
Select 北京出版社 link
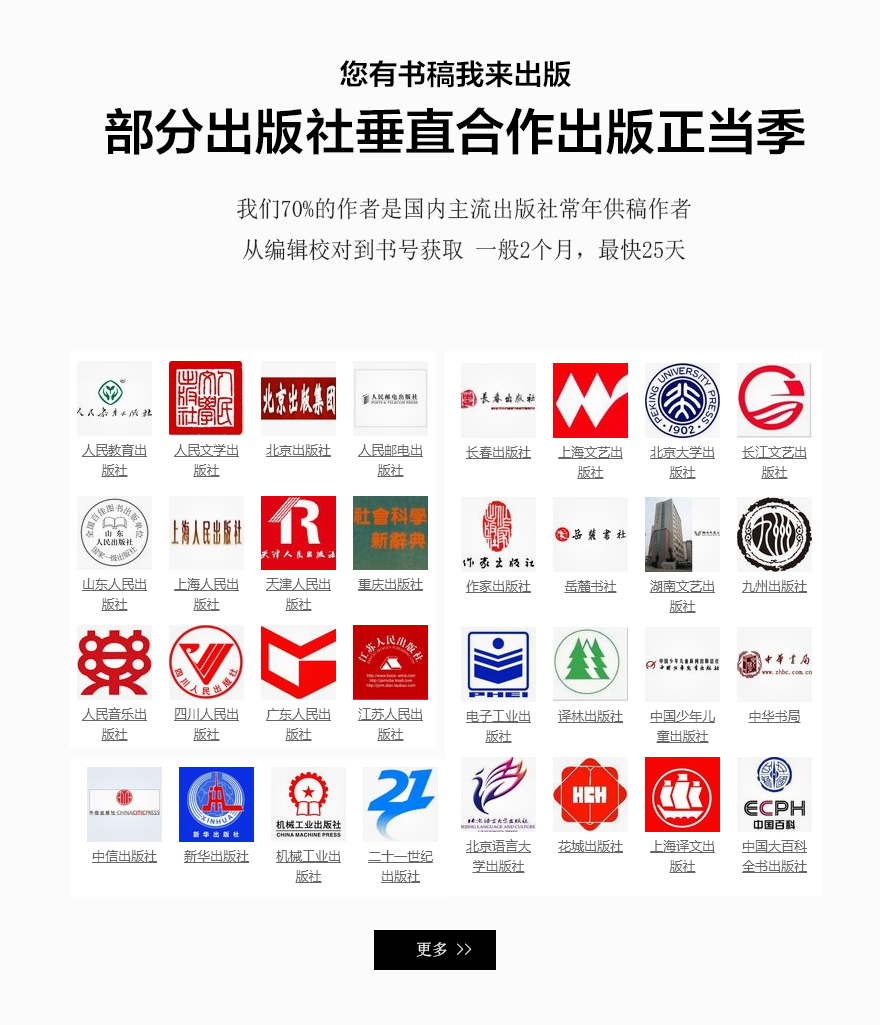[298, 451]
